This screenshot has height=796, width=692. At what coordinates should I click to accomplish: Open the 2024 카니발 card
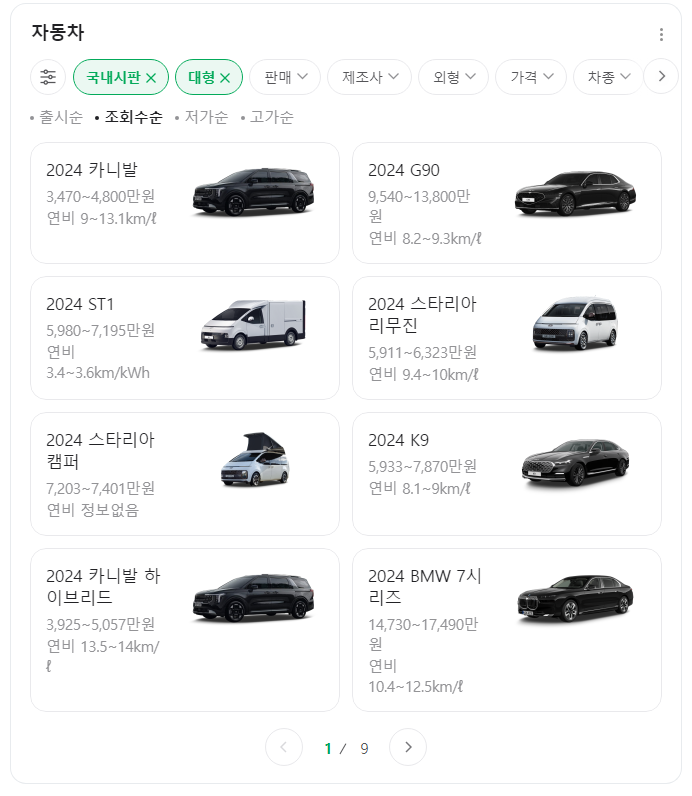click(x=185, y=203)
